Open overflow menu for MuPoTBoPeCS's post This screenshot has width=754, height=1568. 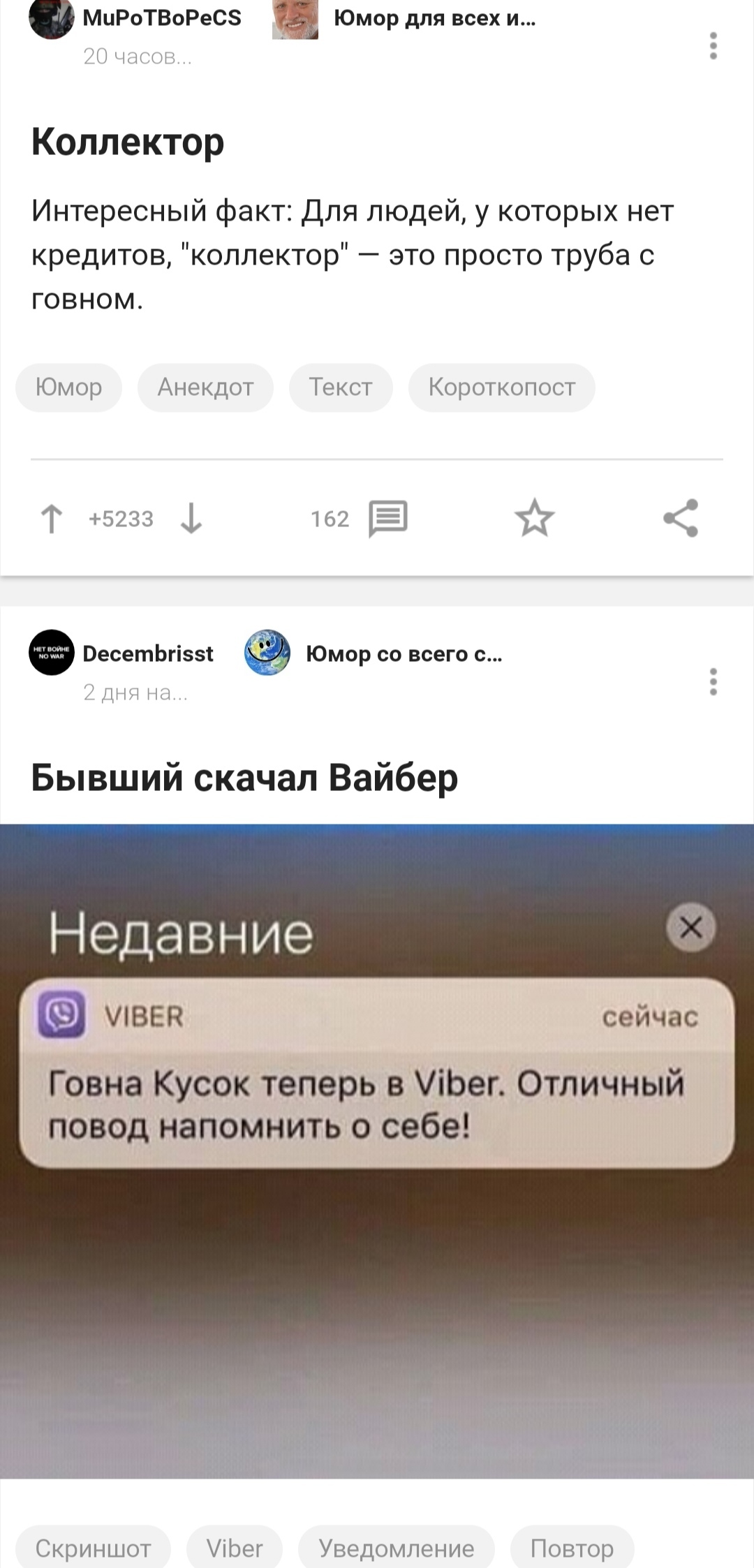coord(713,46)
